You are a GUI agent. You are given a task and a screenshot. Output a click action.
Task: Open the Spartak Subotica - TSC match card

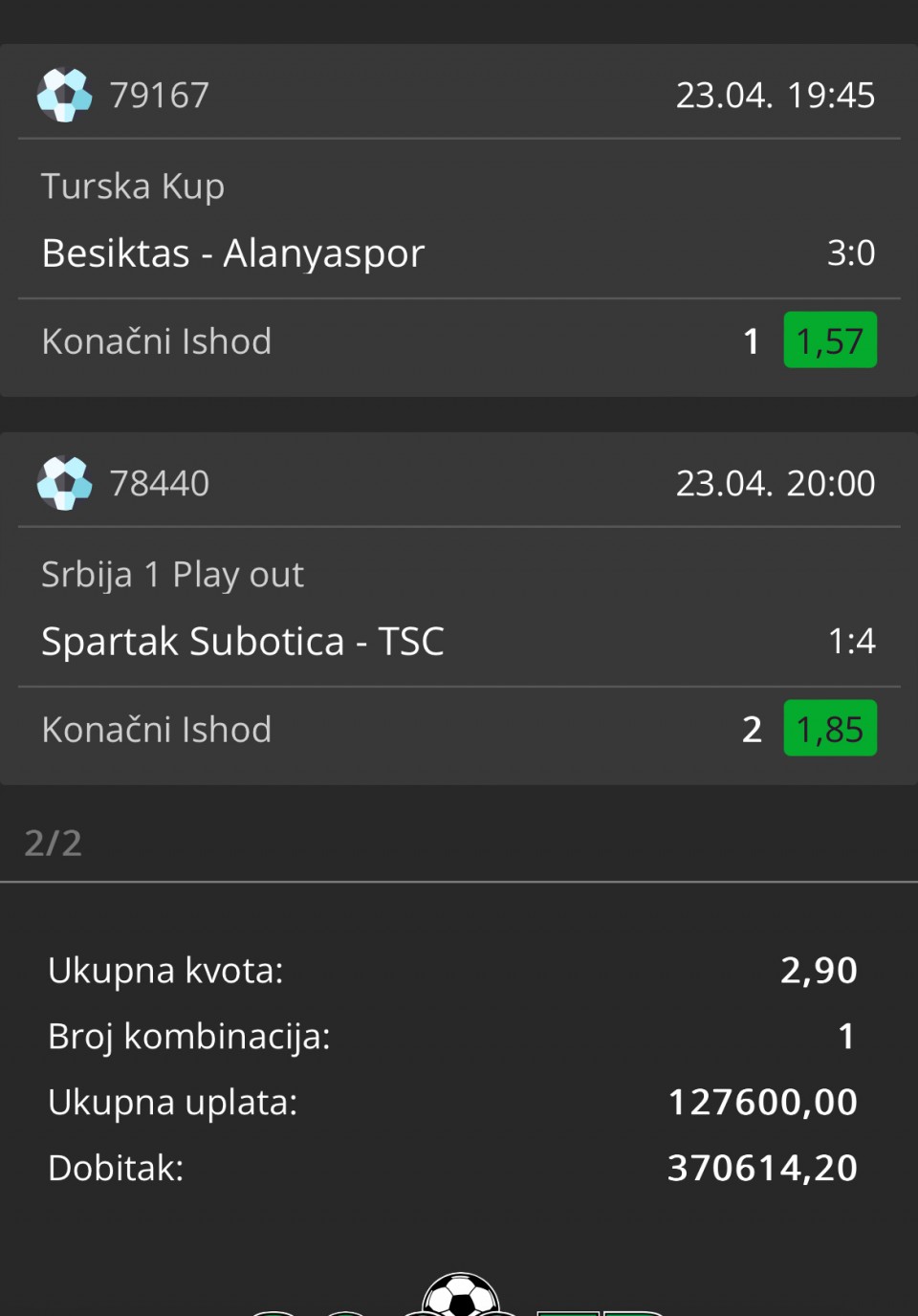point(243,642)
